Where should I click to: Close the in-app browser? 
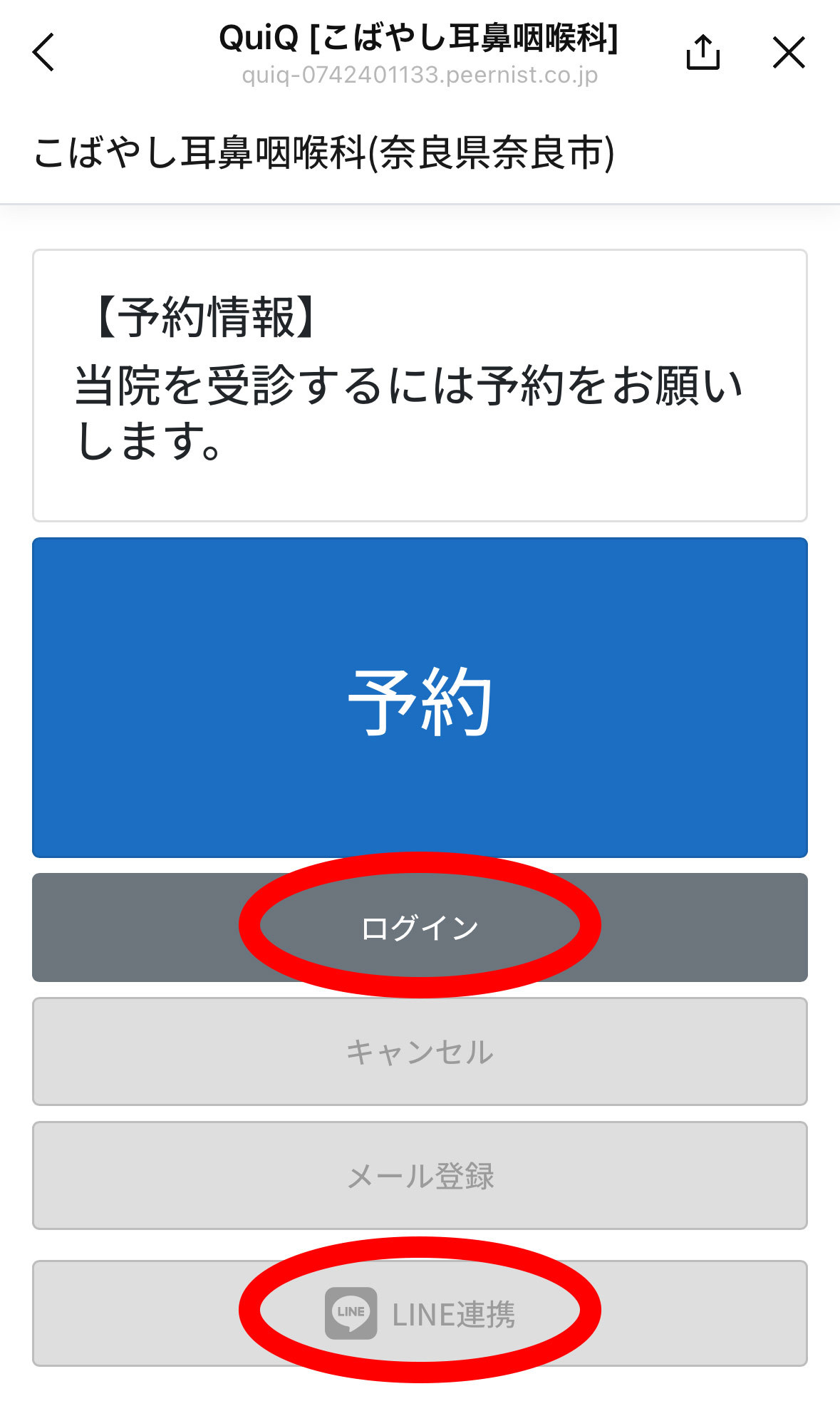click(789, 53)
